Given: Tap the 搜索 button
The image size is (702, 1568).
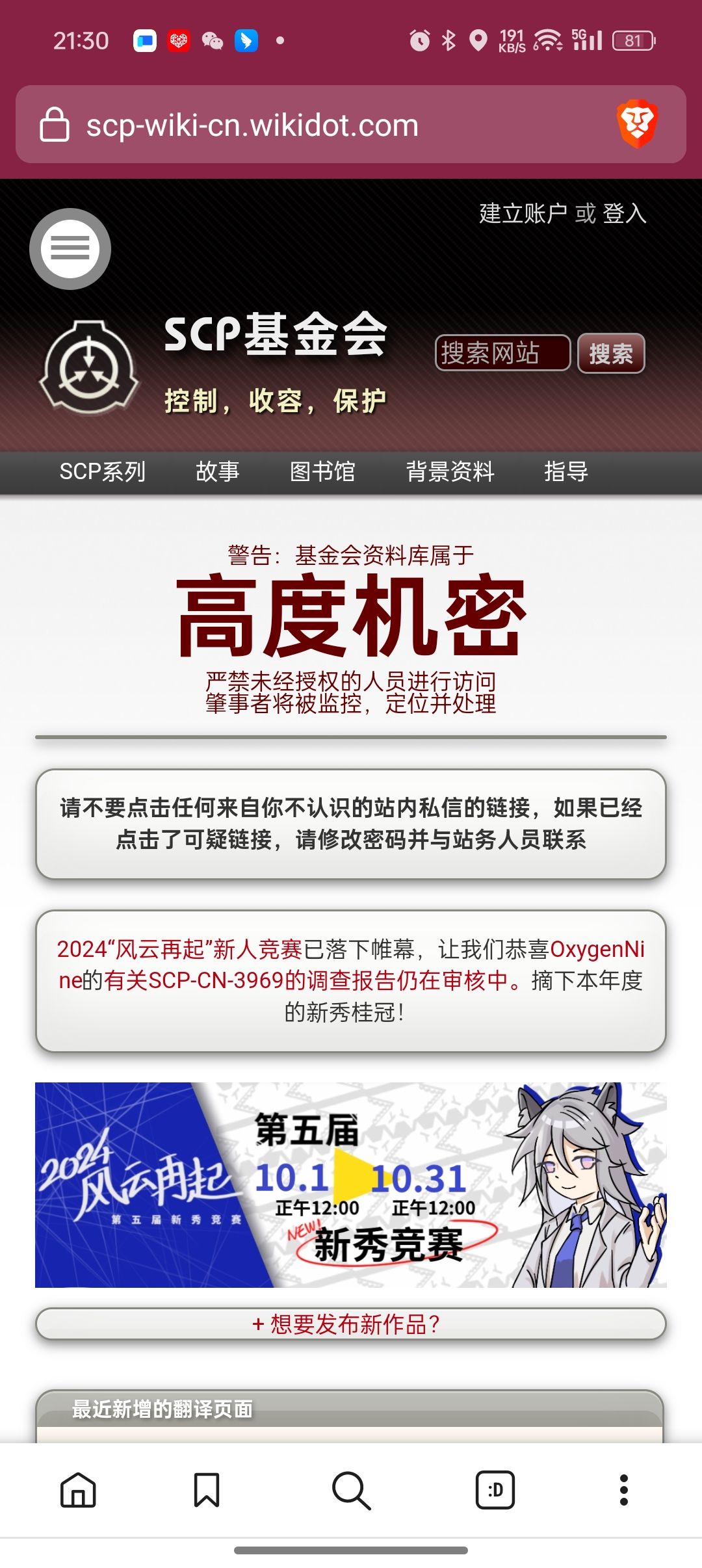Looking at the screenshot, I should tap(610, 353).
